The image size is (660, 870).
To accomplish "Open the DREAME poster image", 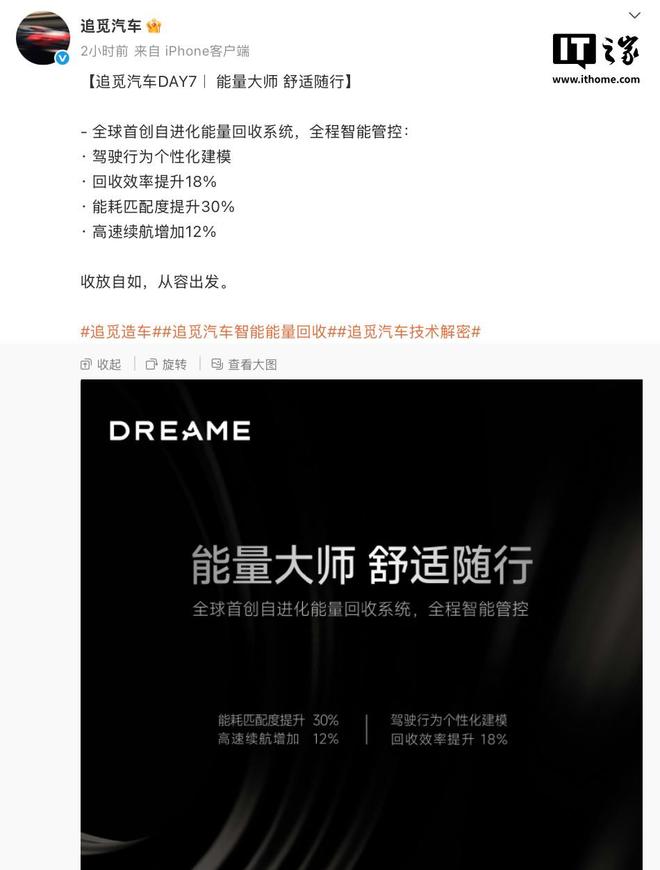I will 361,620.
